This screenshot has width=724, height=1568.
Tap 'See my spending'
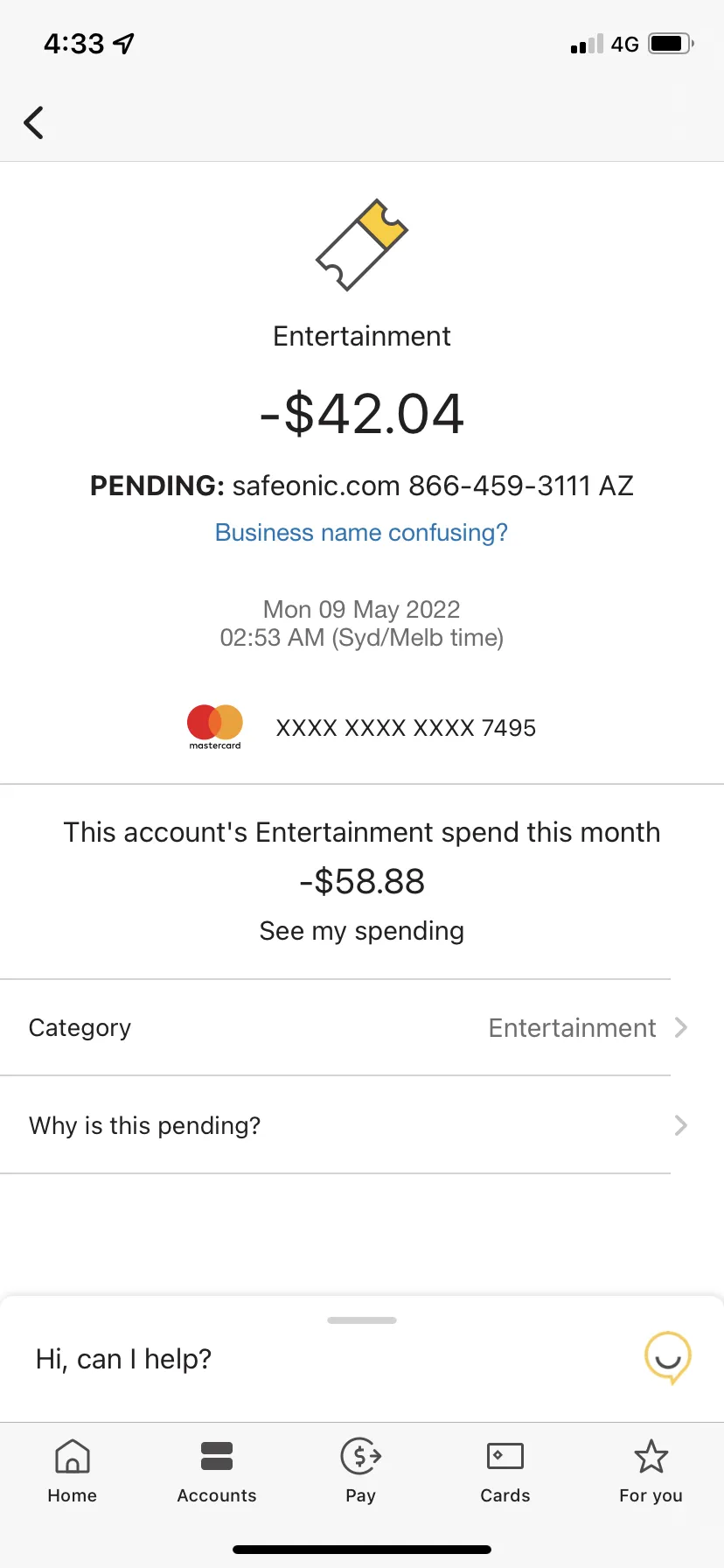coord(361,931)
